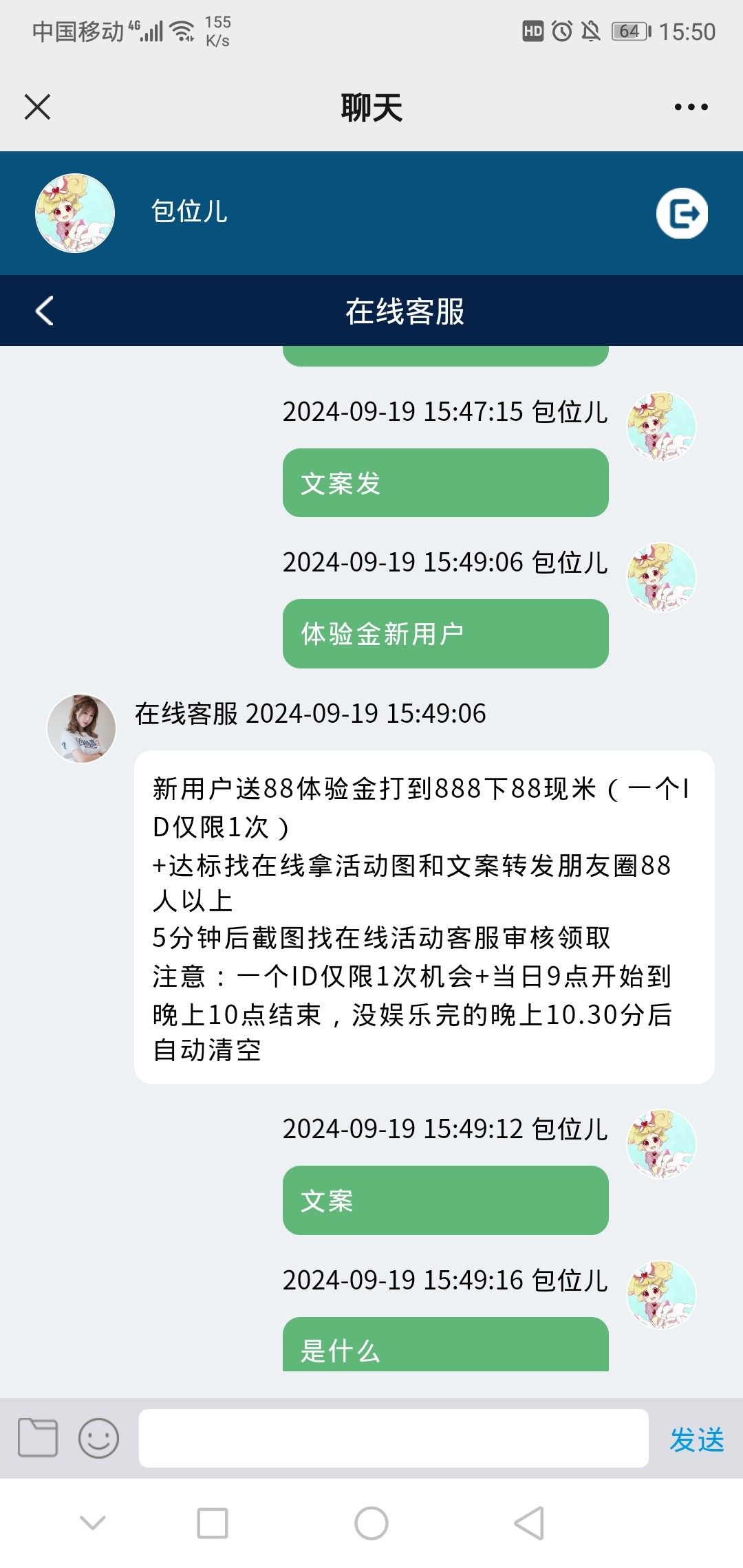Focus the message input field

394,1437
